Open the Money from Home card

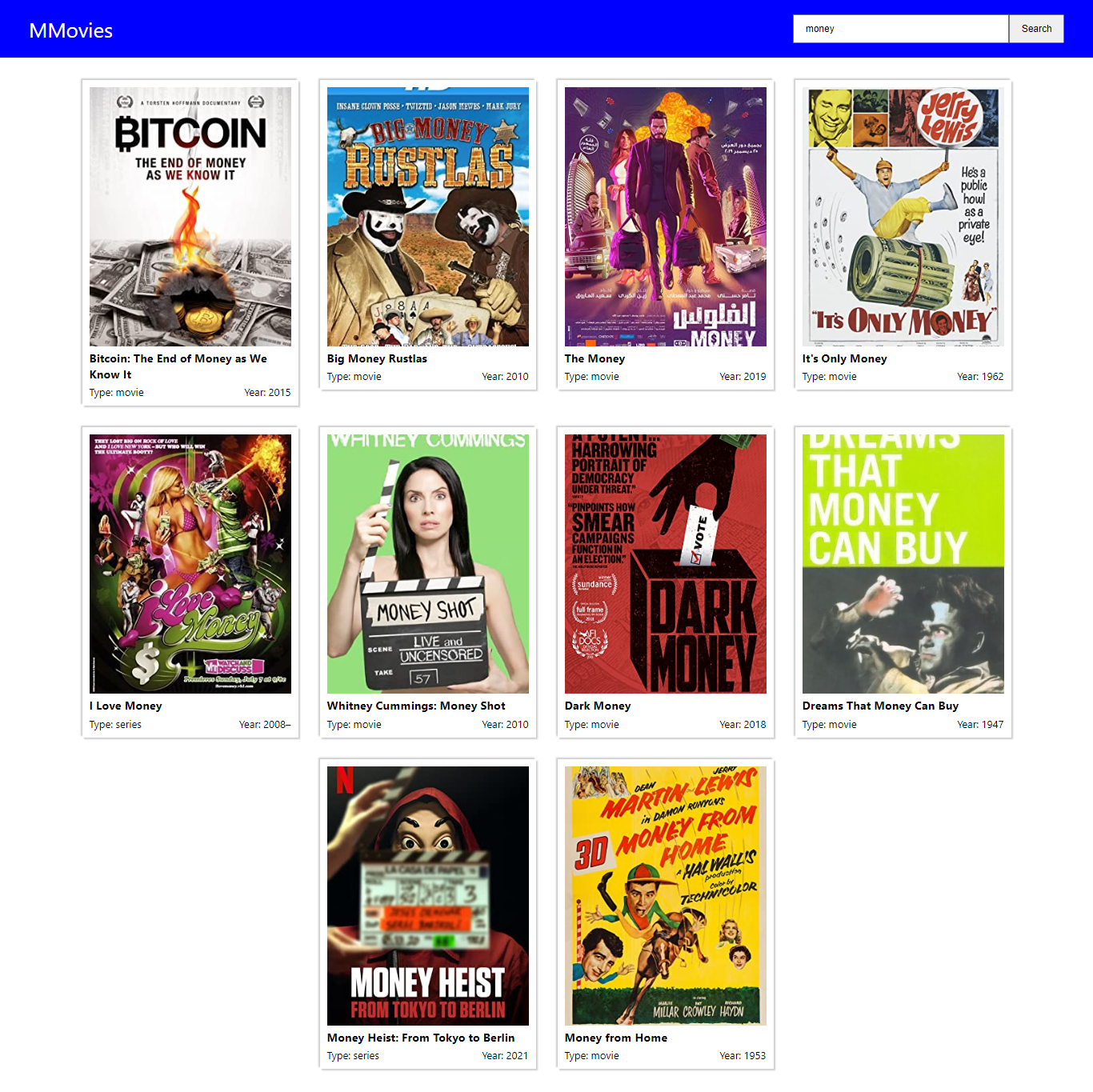[665, 912]
